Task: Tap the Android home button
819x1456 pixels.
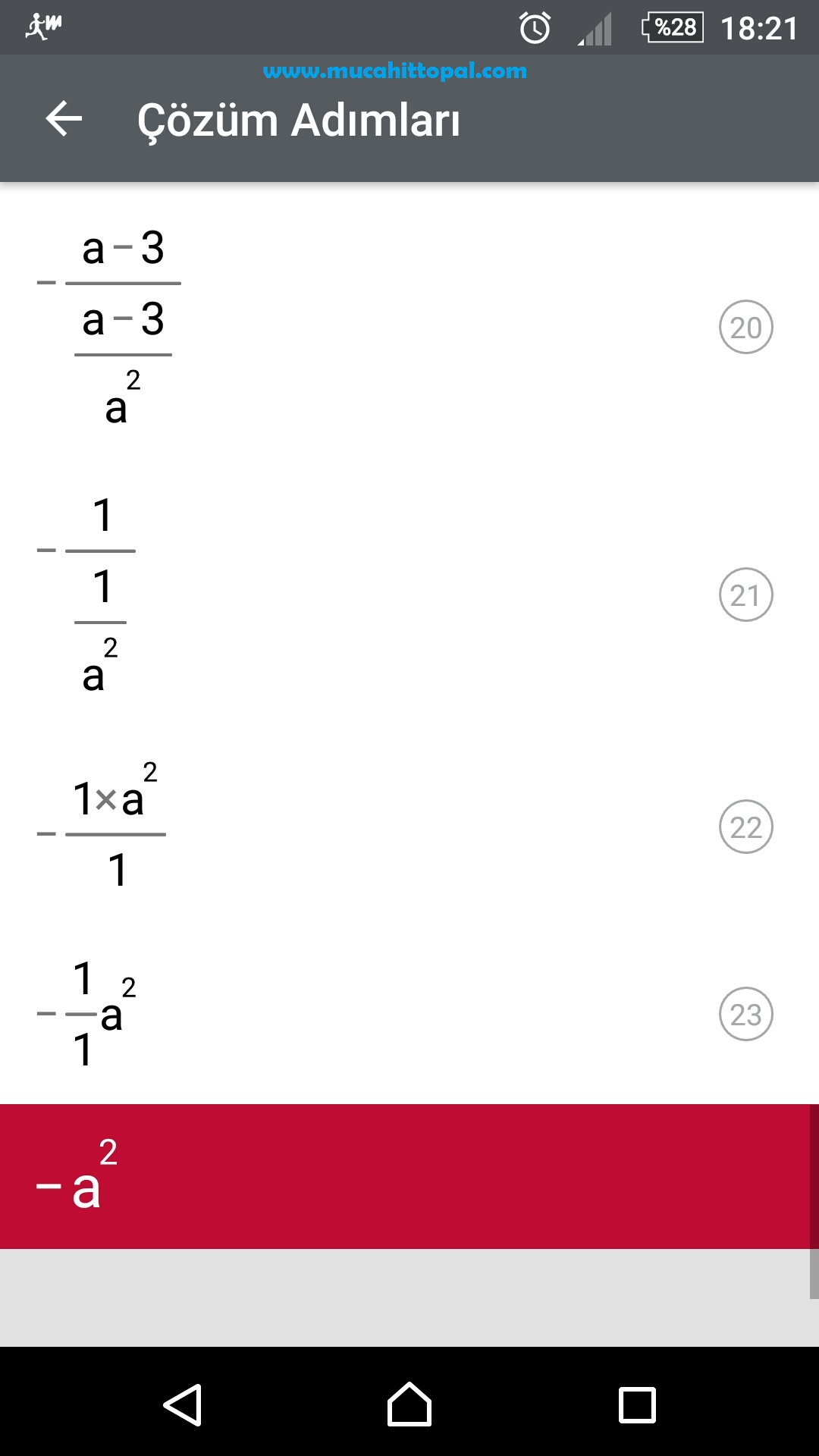Action: 409,1404
